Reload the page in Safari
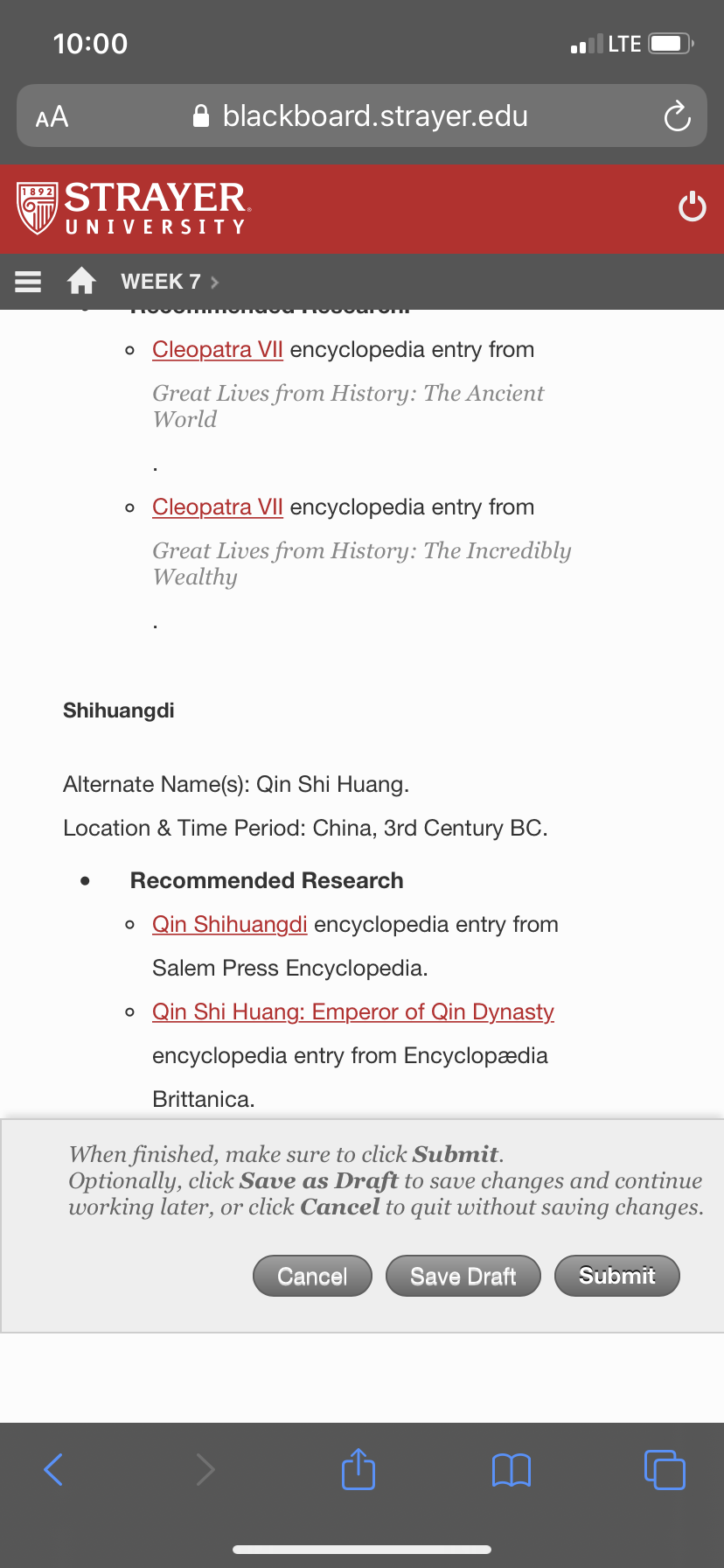724x1568 pixels. pyautogui.click(x=677, y=115)
